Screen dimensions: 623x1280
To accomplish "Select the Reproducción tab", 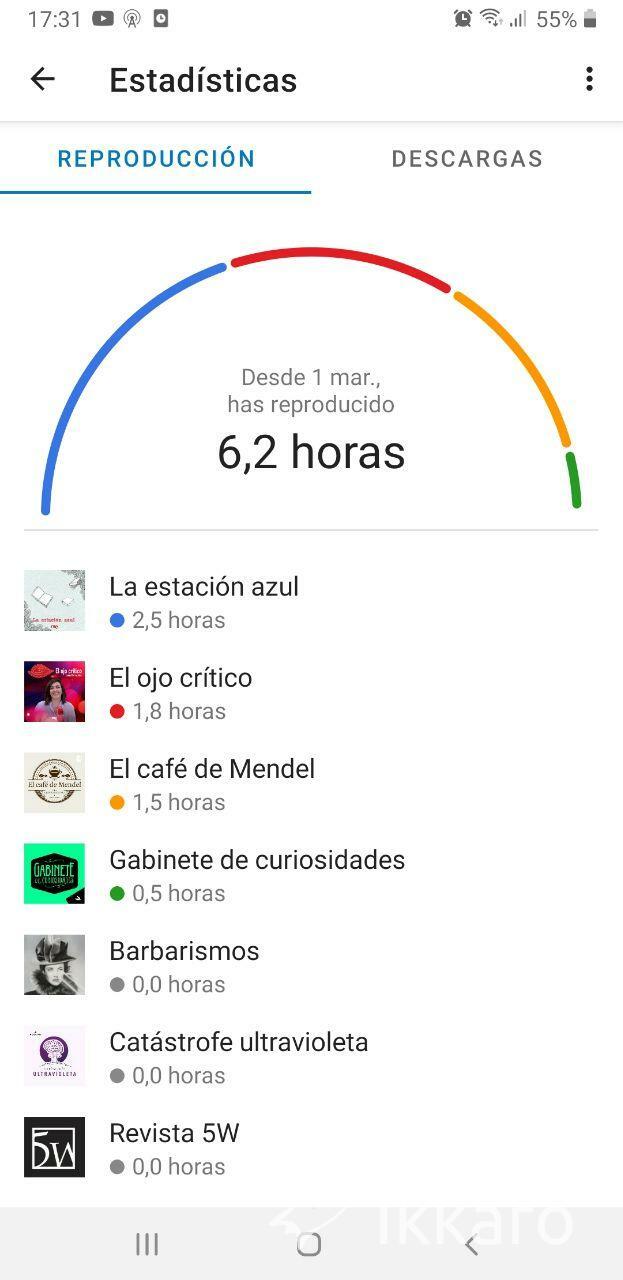I will 156,159.
